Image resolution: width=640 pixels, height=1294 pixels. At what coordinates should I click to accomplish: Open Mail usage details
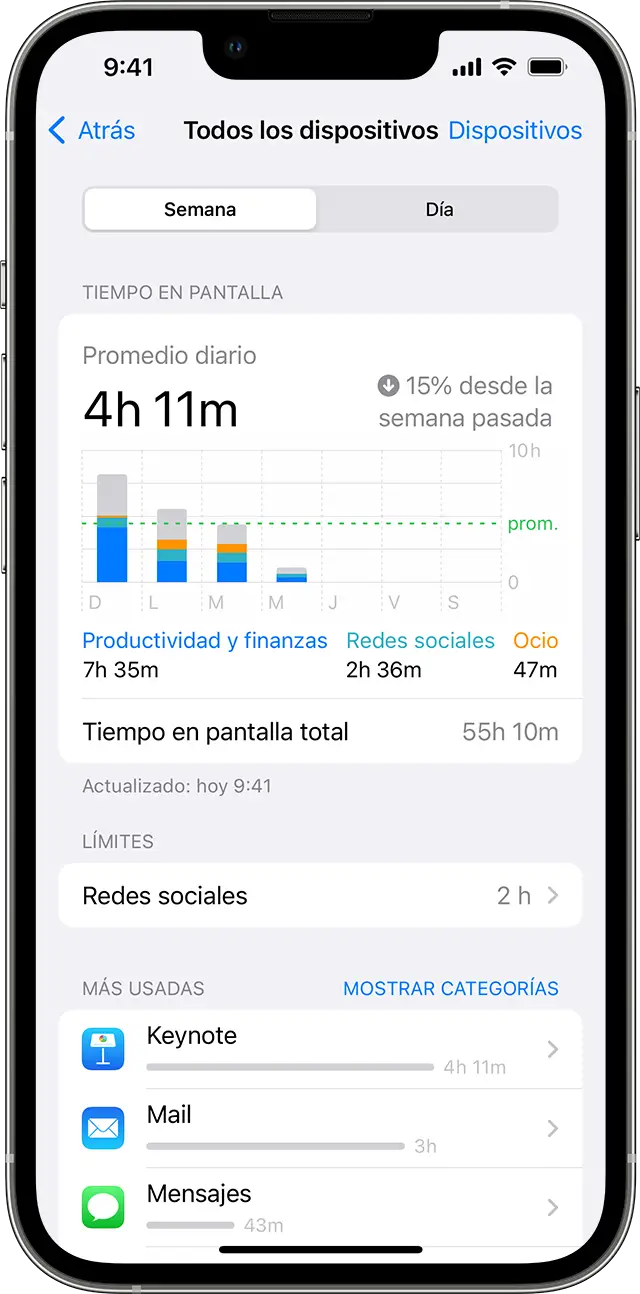click(320, 1128)
